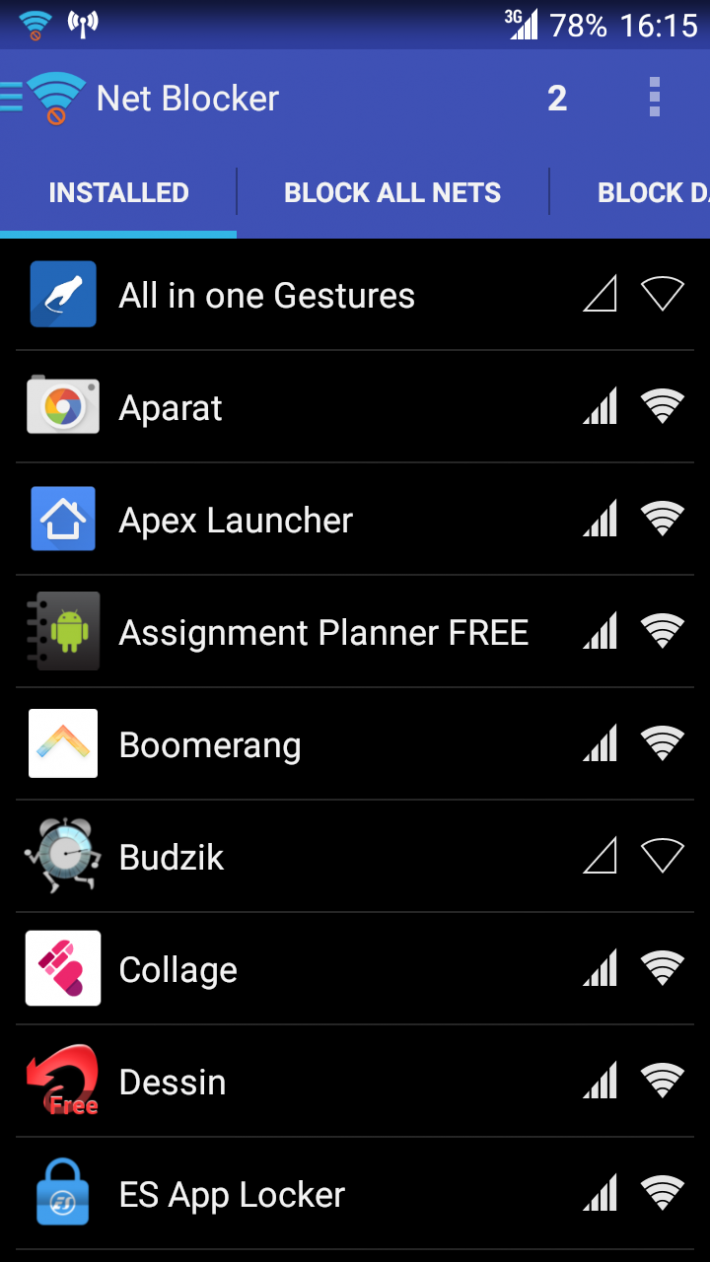Block mobile data for Boomerang

coord(600,744)
